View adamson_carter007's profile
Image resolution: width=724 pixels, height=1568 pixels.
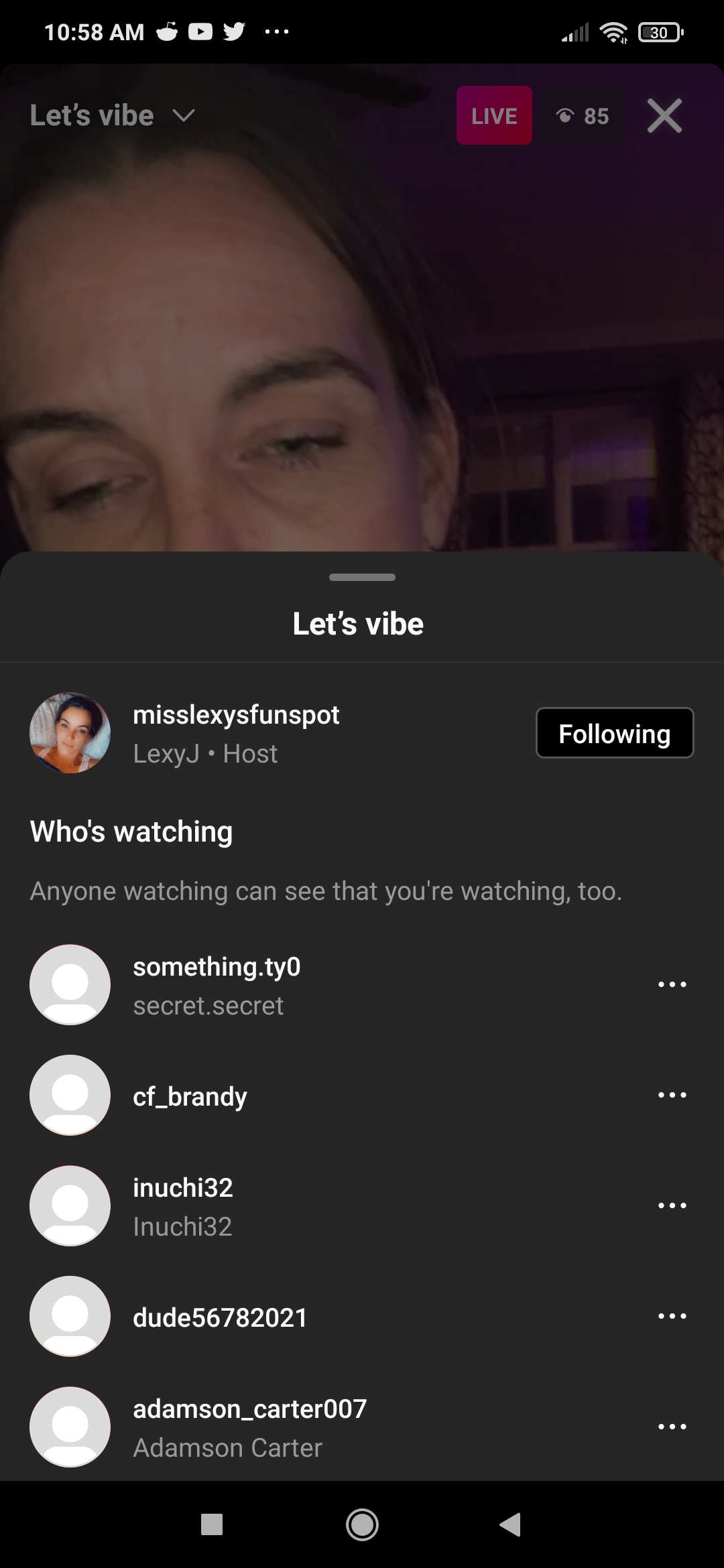[x=249, y=1410]
